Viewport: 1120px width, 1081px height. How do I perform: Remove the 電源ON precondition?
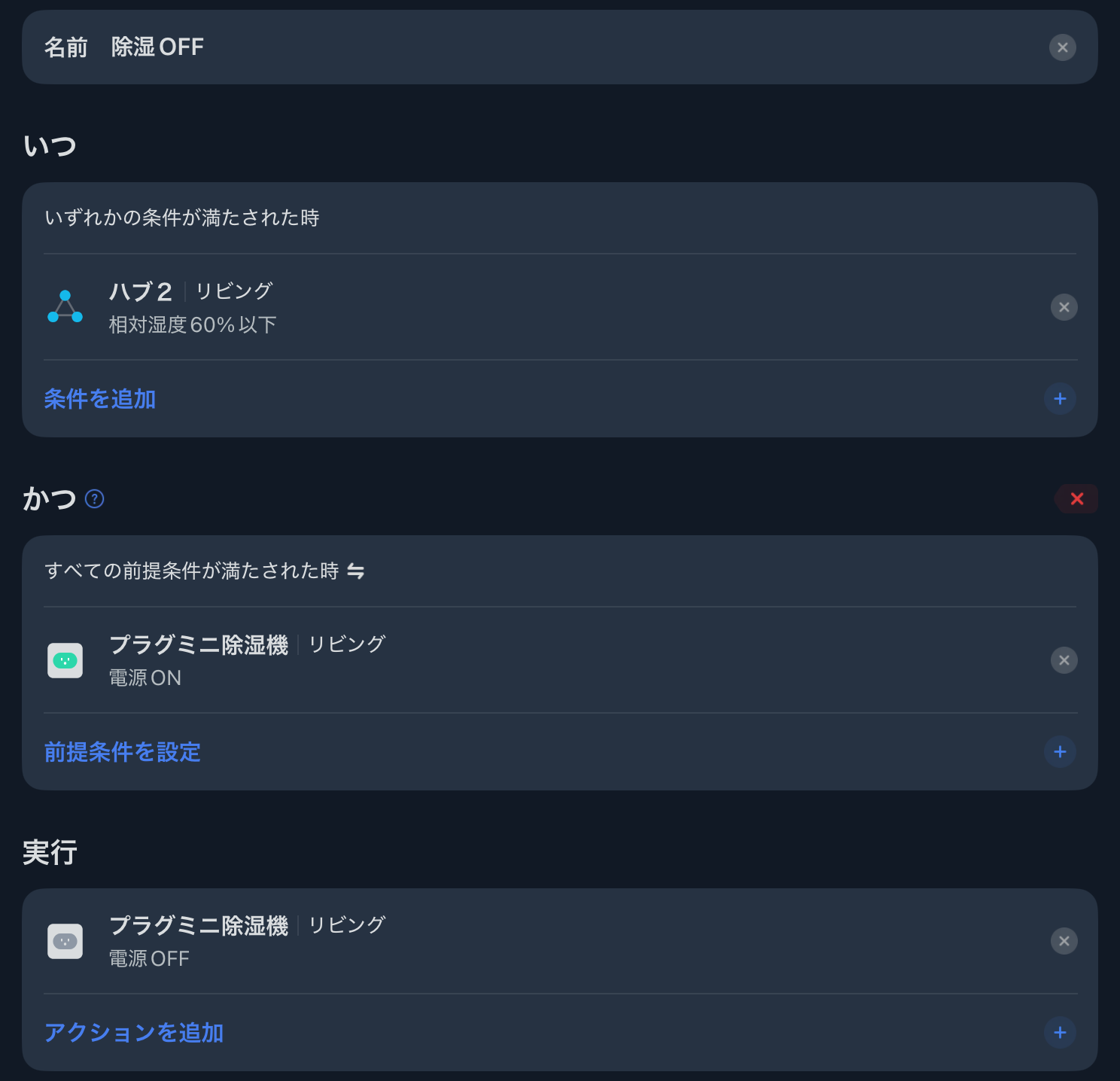[1064, 660]
